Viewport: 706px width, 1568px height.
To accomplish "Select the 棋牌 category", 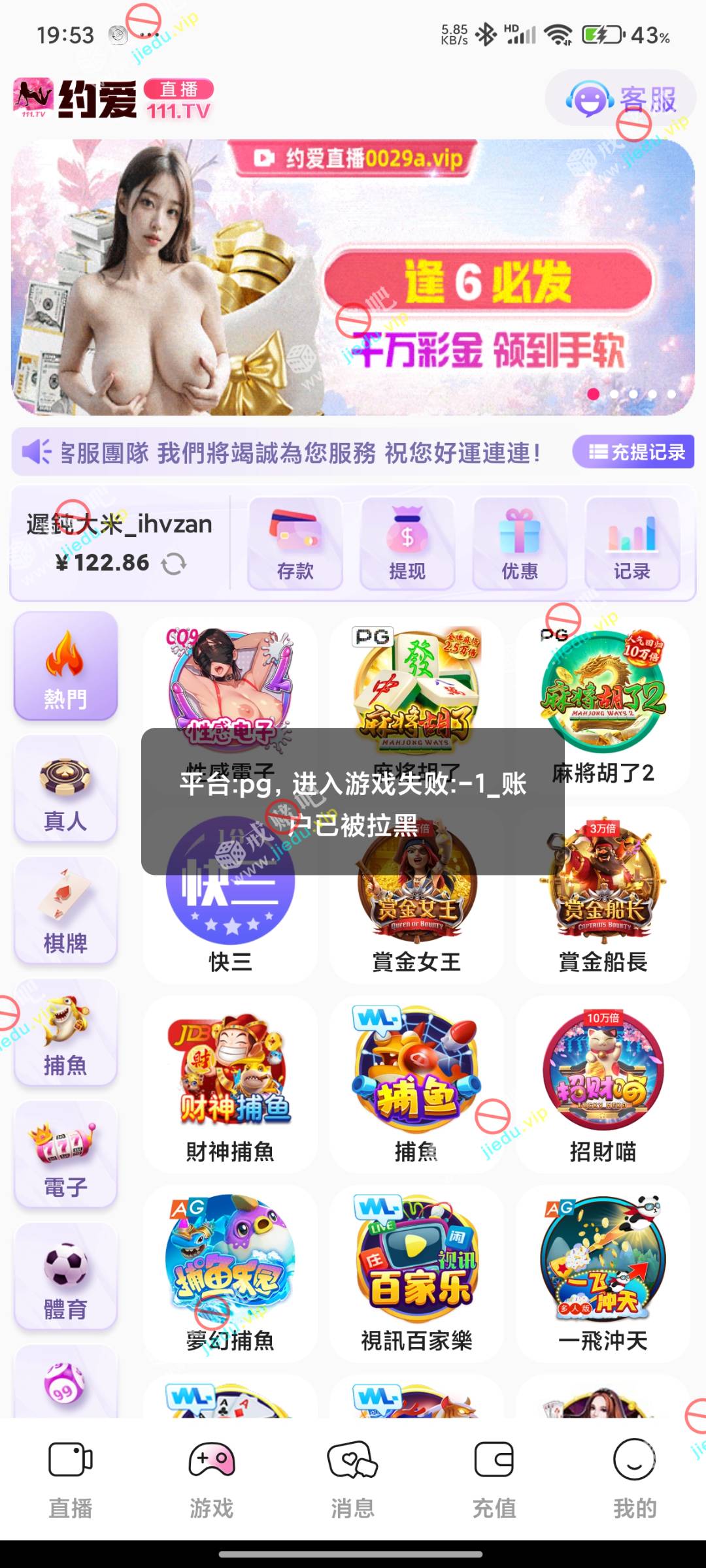I will pos(65,911).
